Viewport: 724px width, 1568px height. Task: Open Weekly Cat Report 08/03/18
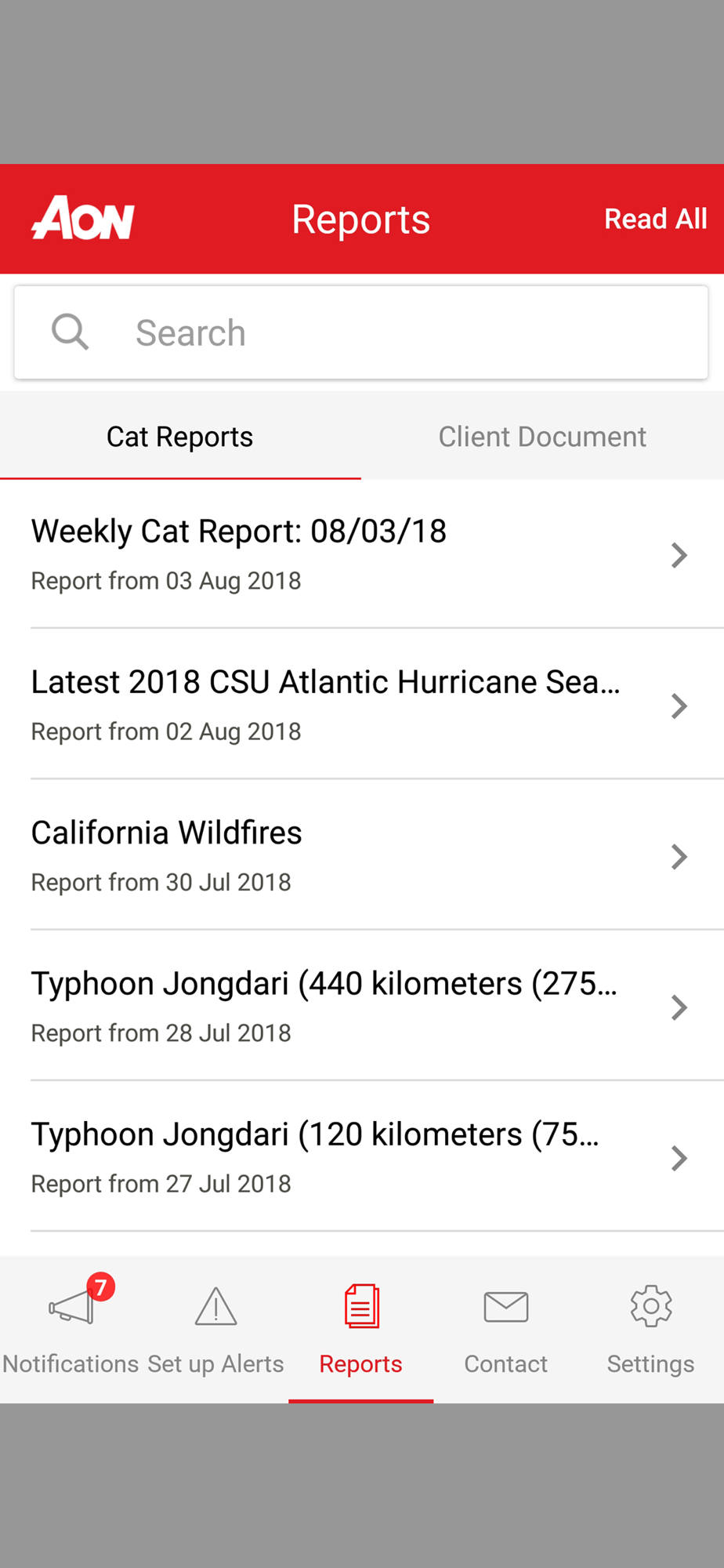(362, 554)
